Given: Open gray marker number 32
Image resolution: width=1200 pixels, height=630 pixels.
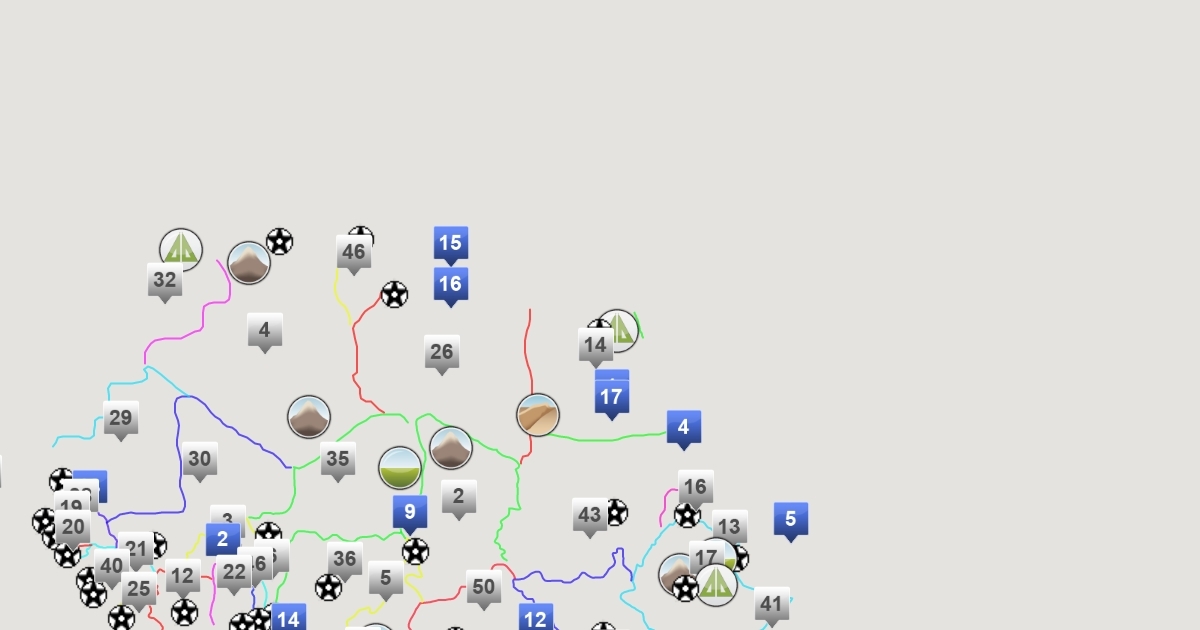Looking at the screenshot, I should 164,282.
